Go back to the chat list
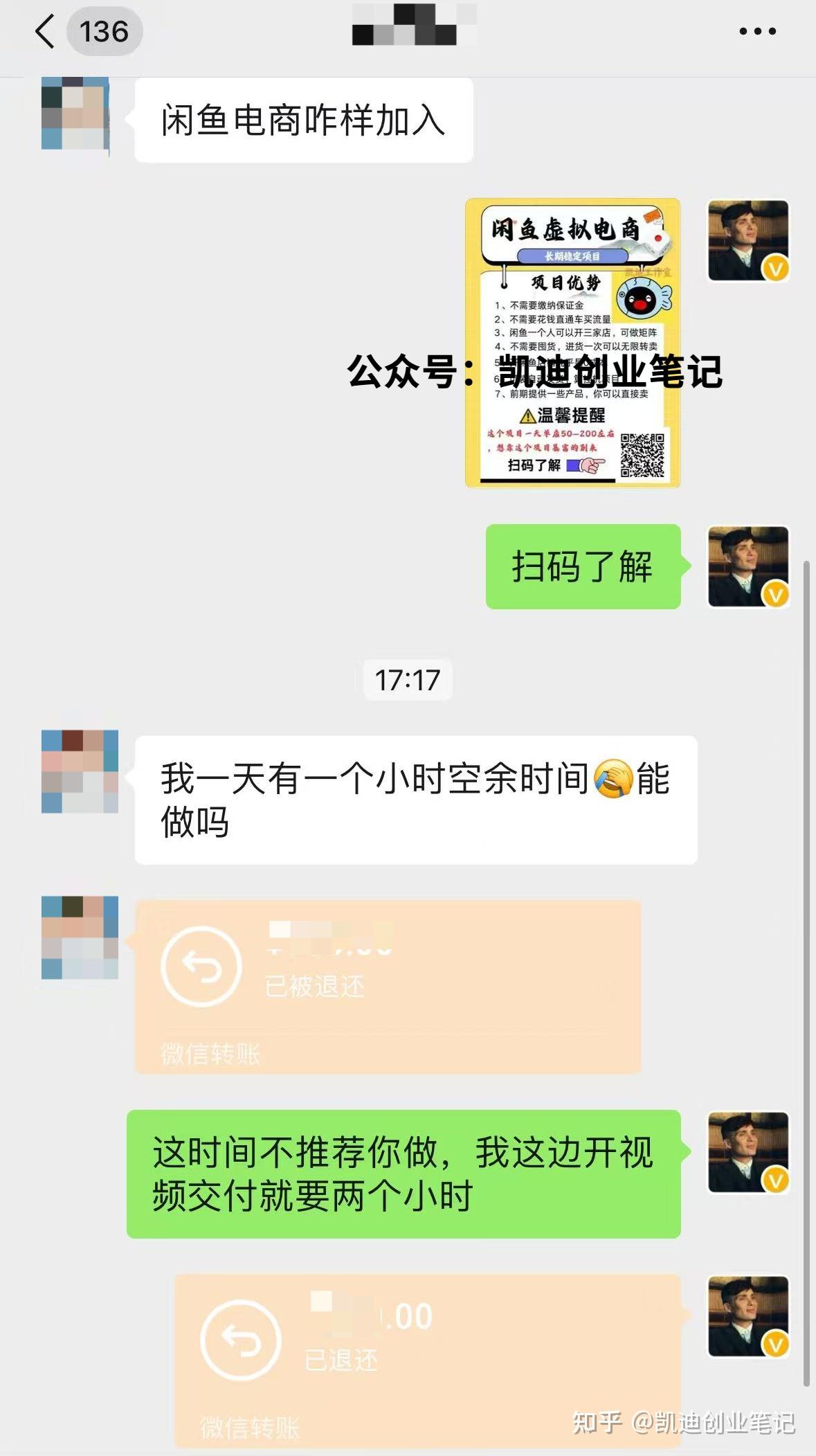Viewport: 816px width, 1456px height. pyautogui.click(x=46, y=32)
